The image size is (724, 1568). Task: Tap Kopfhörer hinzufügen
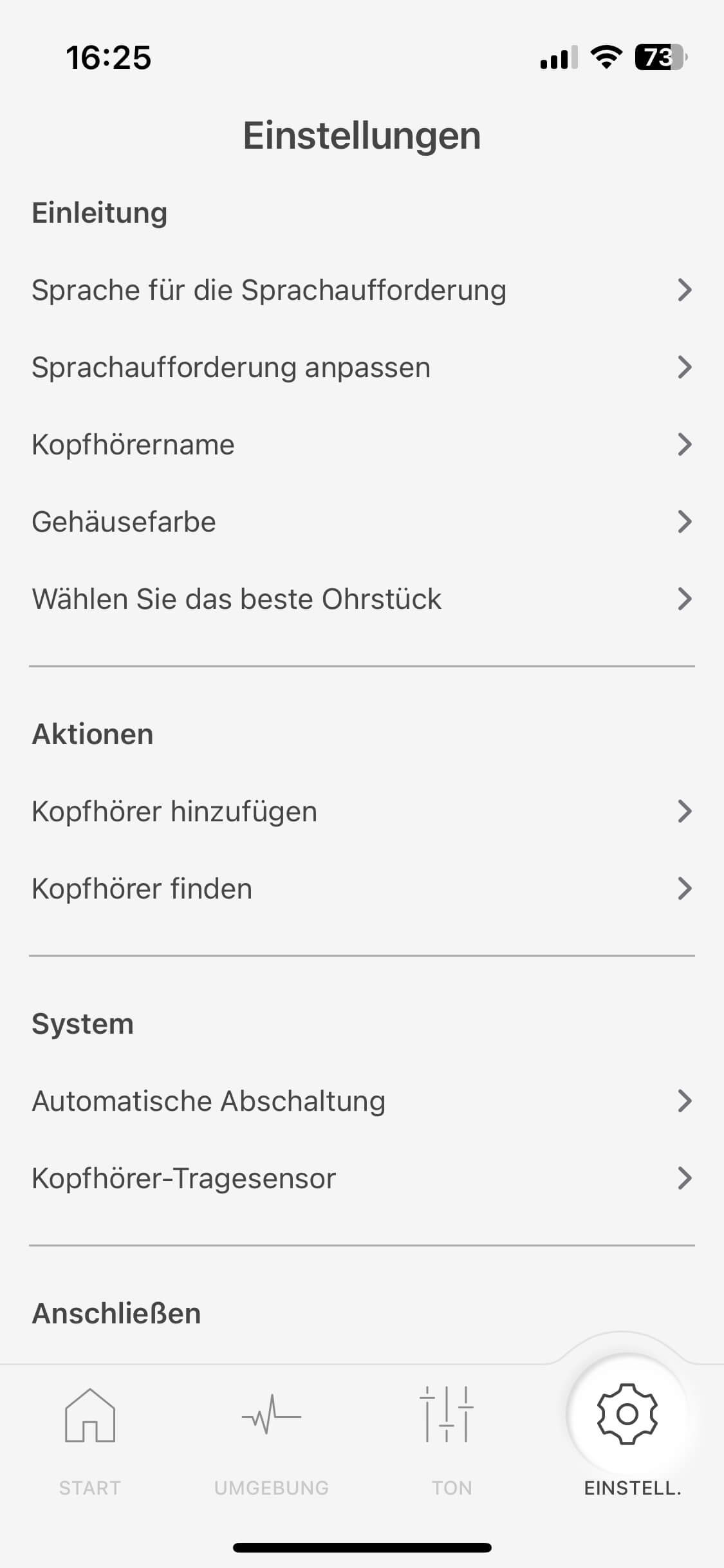point(360,812)
